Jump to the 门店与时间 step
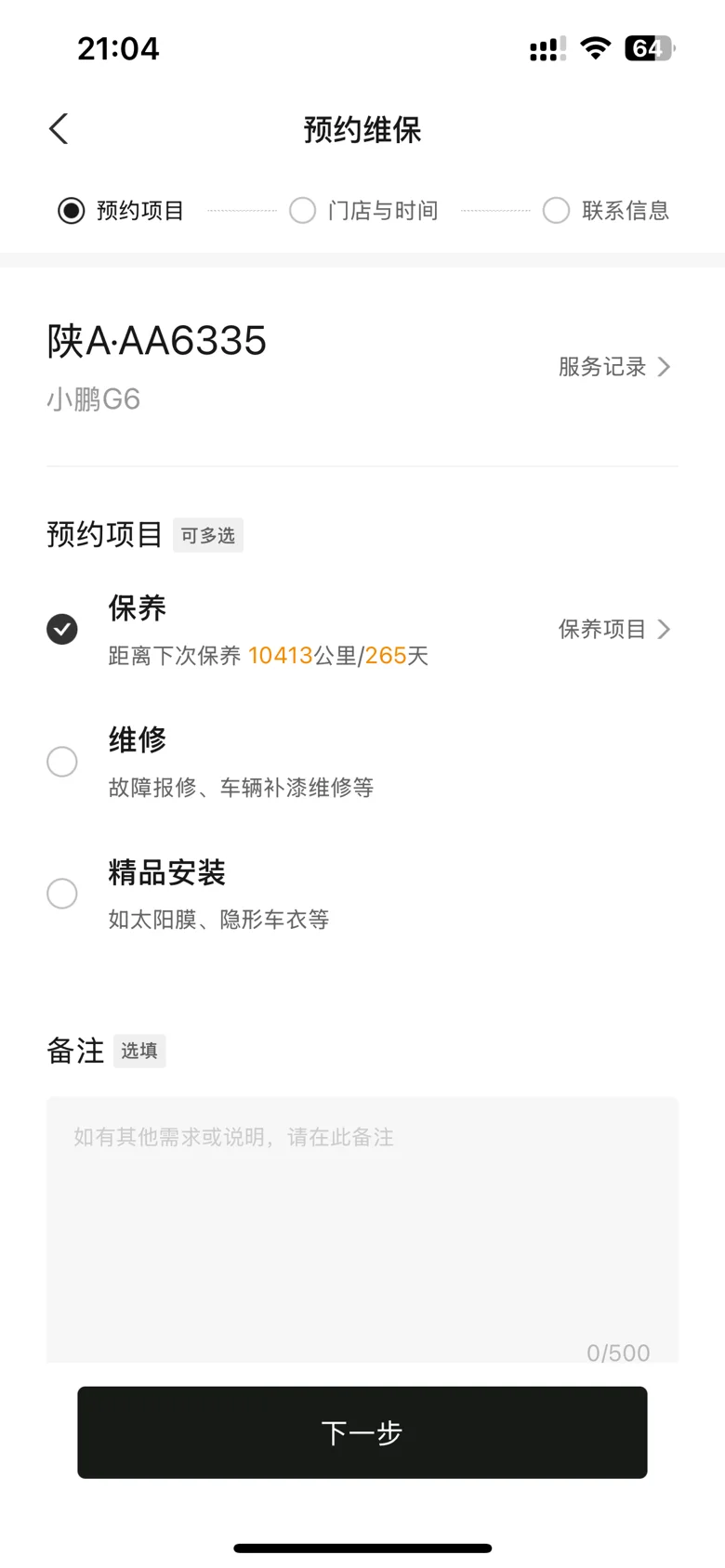This screenshot has width=725, height=1568. point(363,211)
